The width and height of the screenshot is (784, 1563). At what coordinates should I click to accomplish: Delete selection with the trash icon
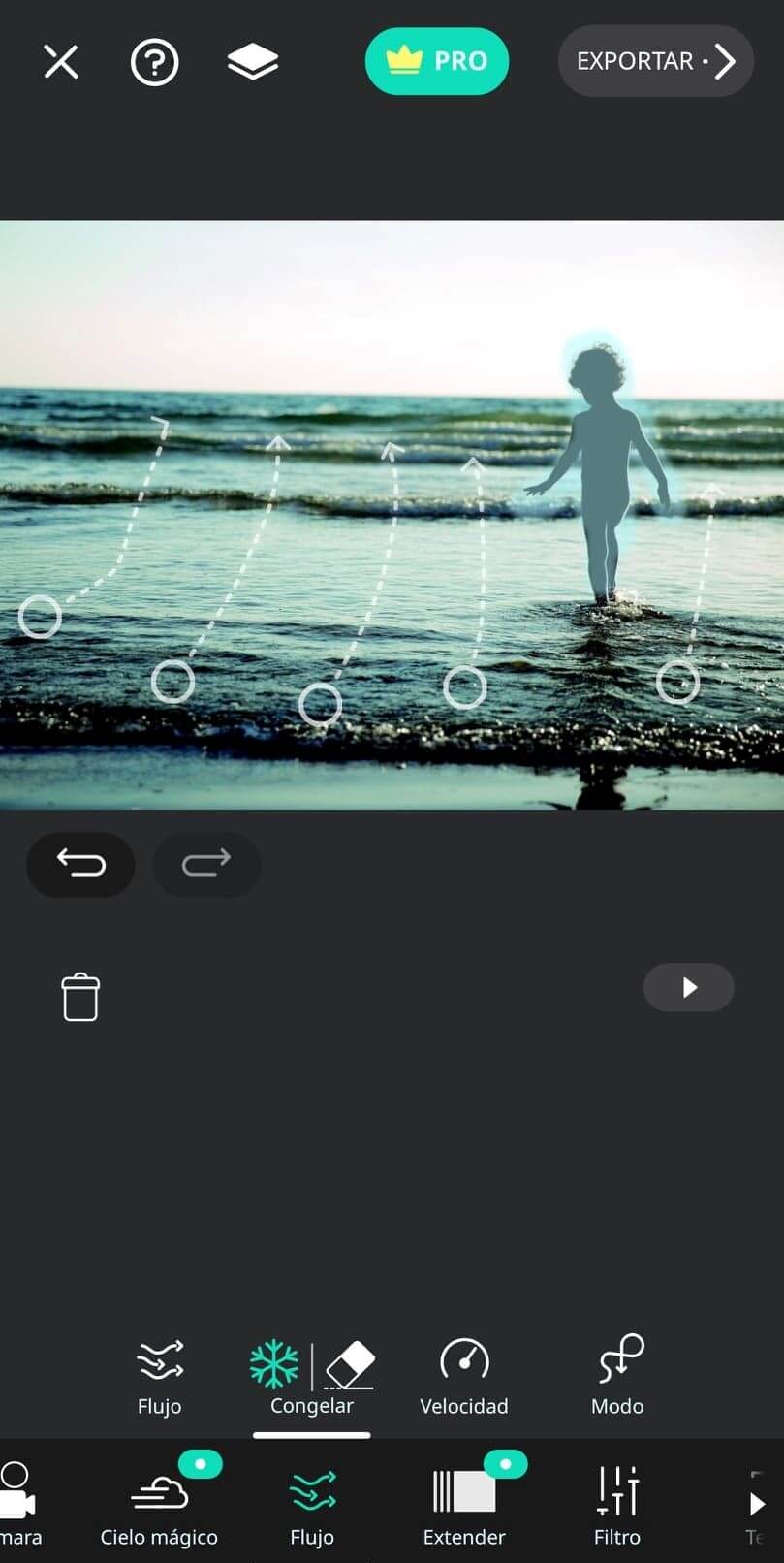coord(80,997)
